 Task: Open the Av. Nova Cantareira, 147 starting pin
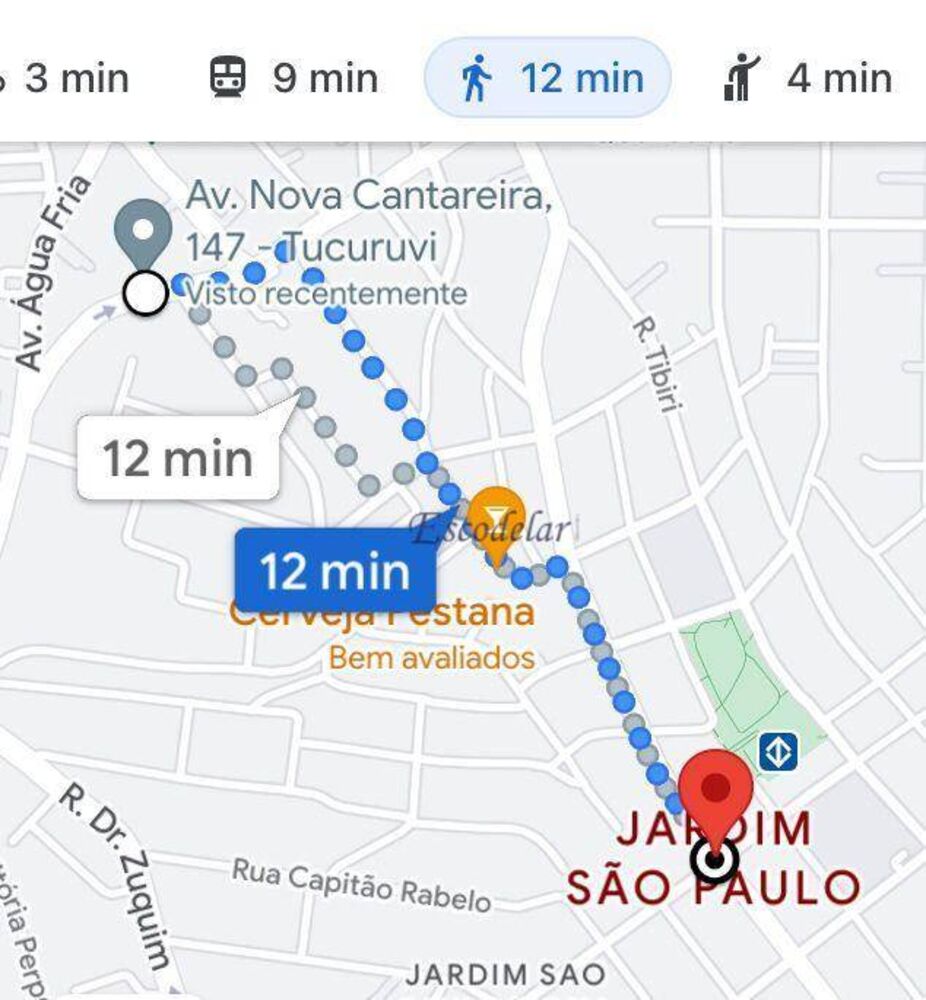143,233
